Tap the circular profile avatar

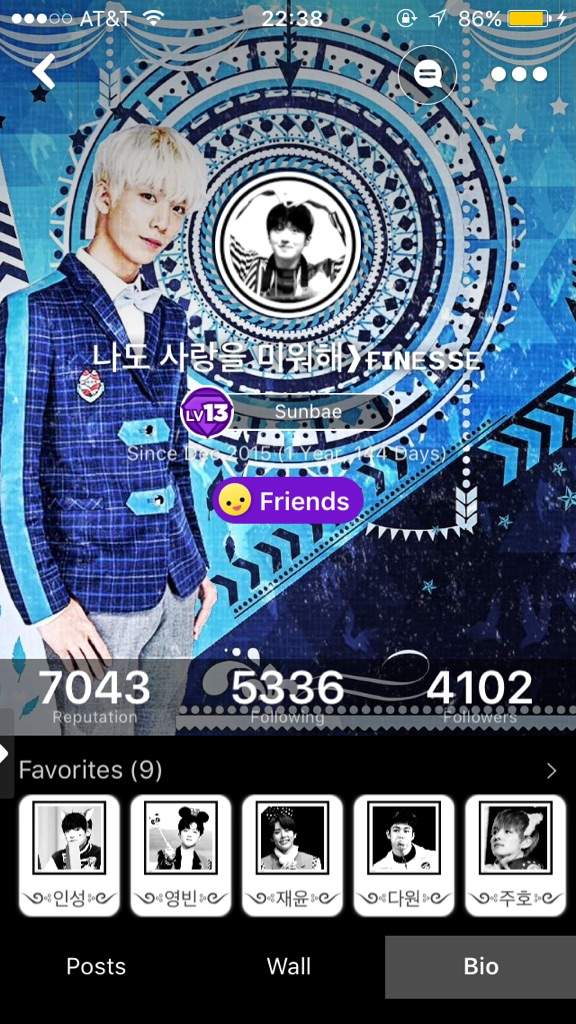click(x=288, y=244)
